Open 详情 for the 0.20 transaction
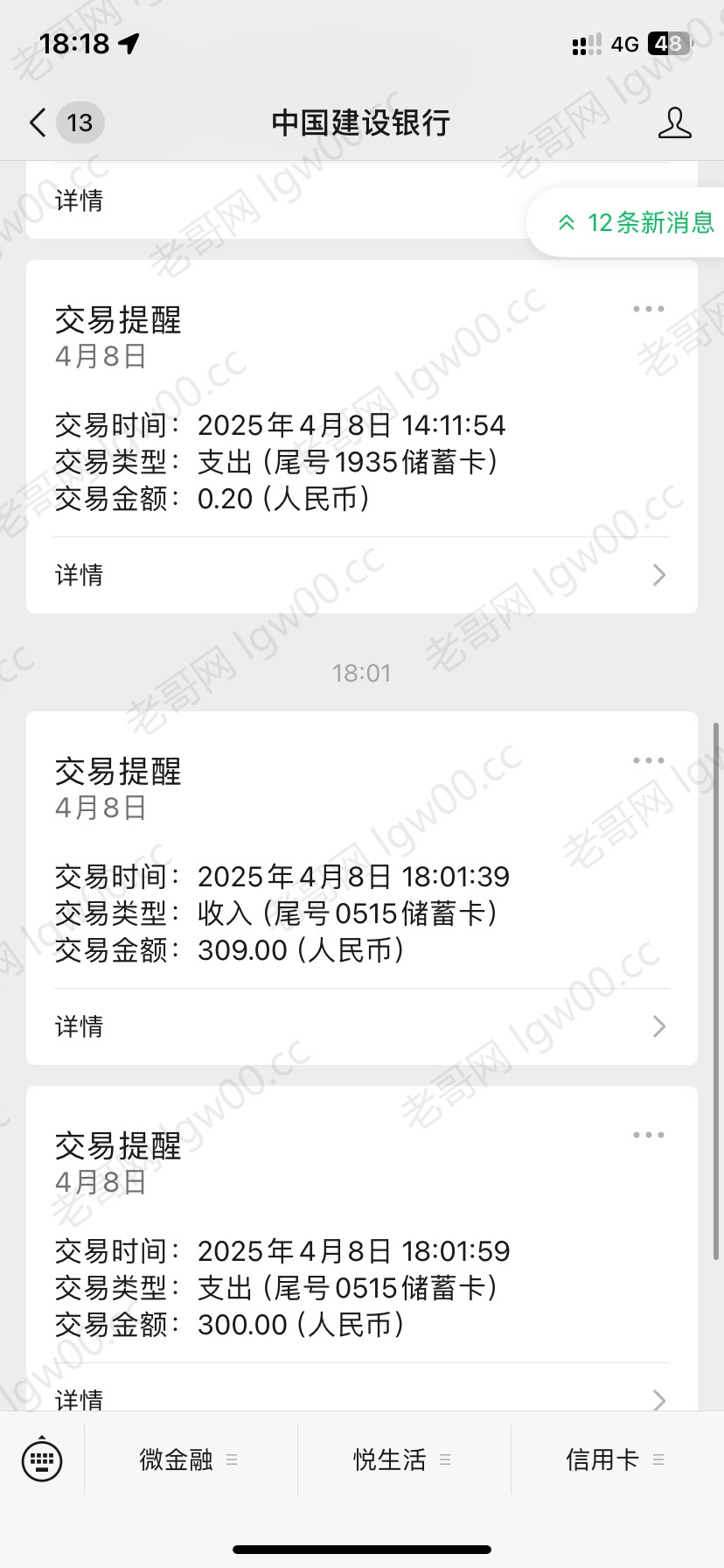 click(x=362, y=575)
